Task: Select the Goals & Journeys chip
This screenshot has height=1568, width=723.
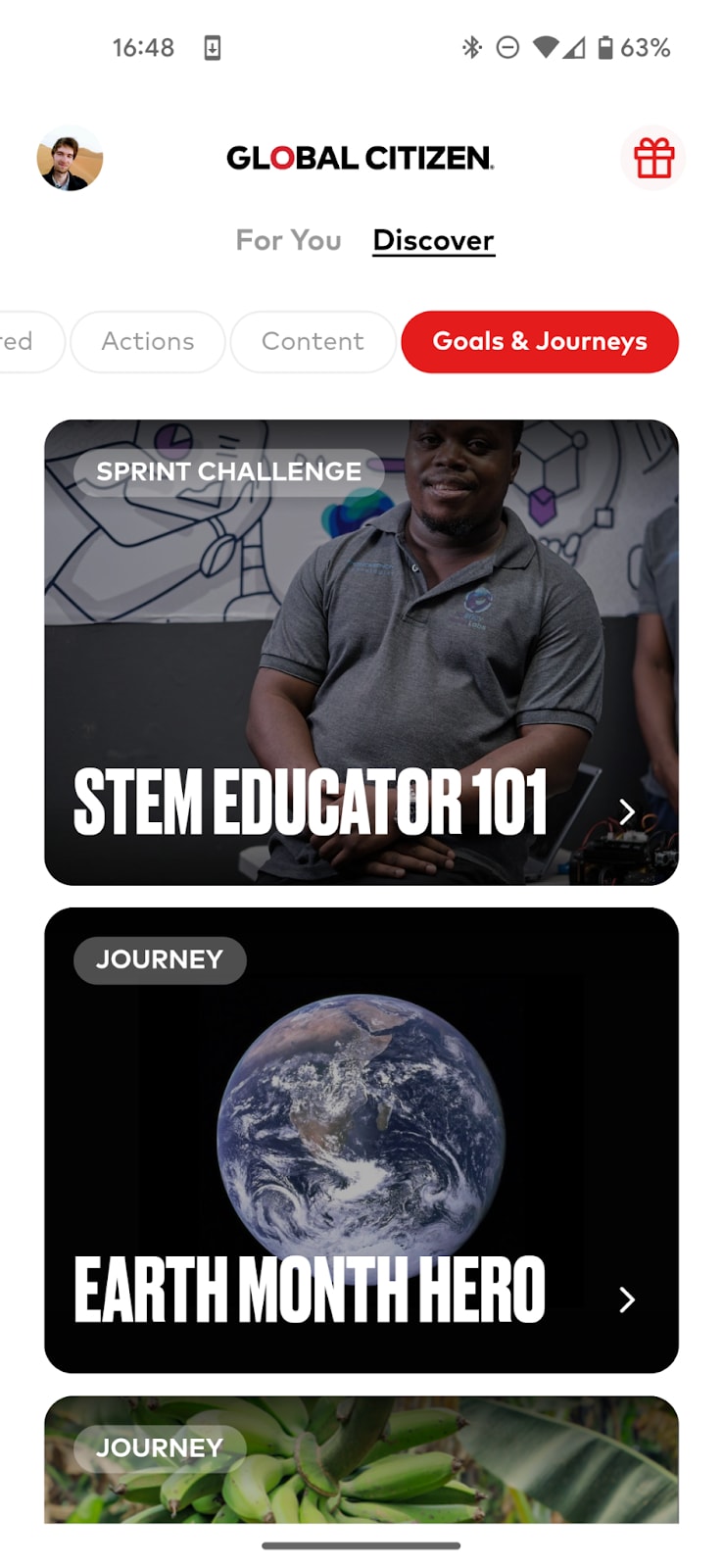Action: (540, 341)
